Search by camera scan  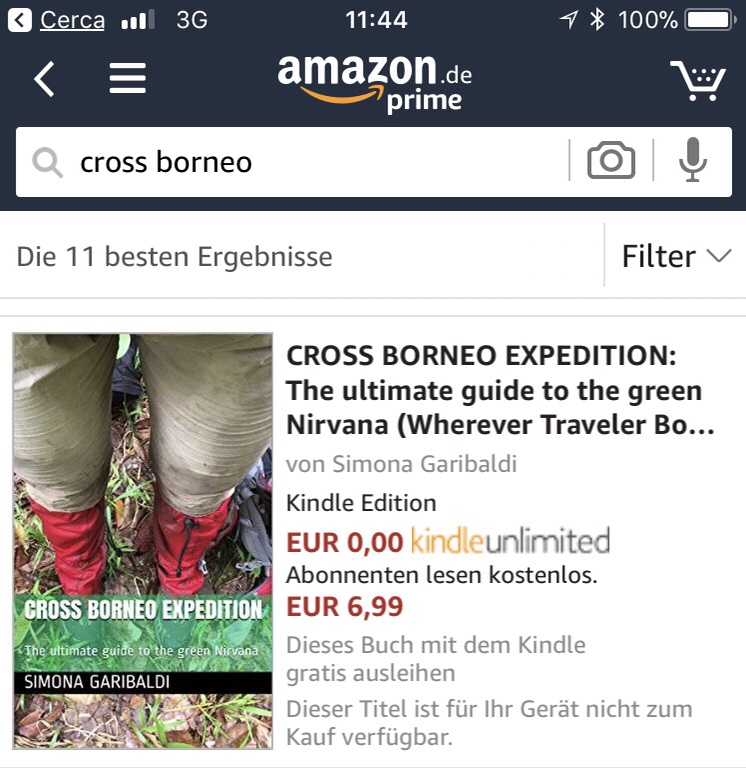(x=611, y=161)
